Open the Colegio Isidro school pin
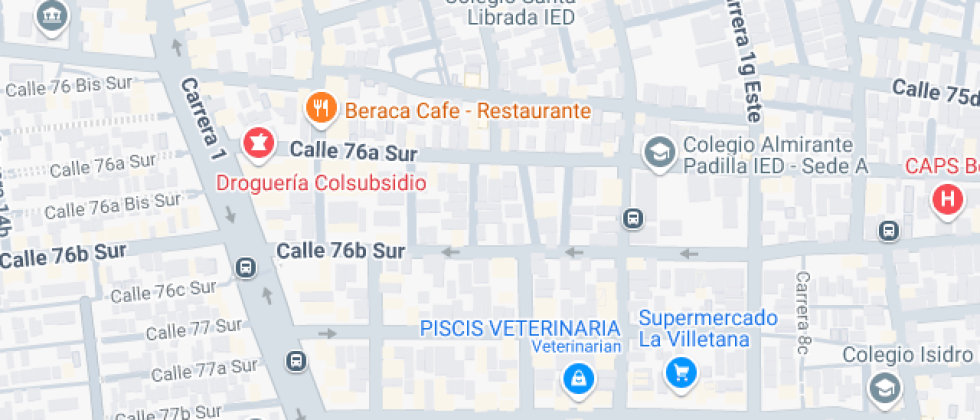The image size is (980, 420). [x=884, y=390]
